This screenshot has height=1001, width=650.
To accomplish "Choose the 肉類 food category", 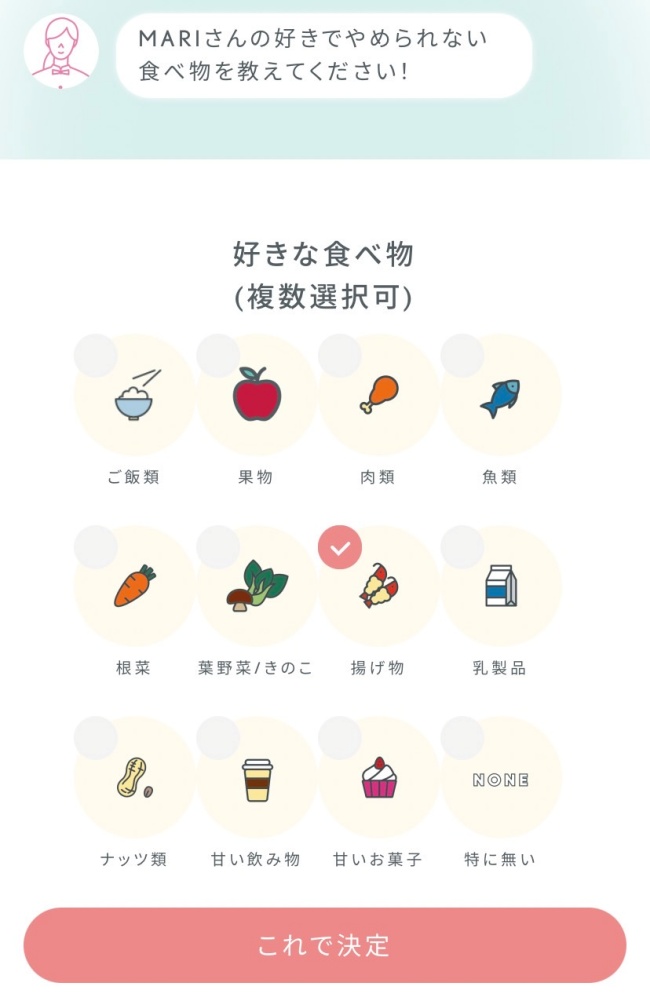I will click(378, 395).
